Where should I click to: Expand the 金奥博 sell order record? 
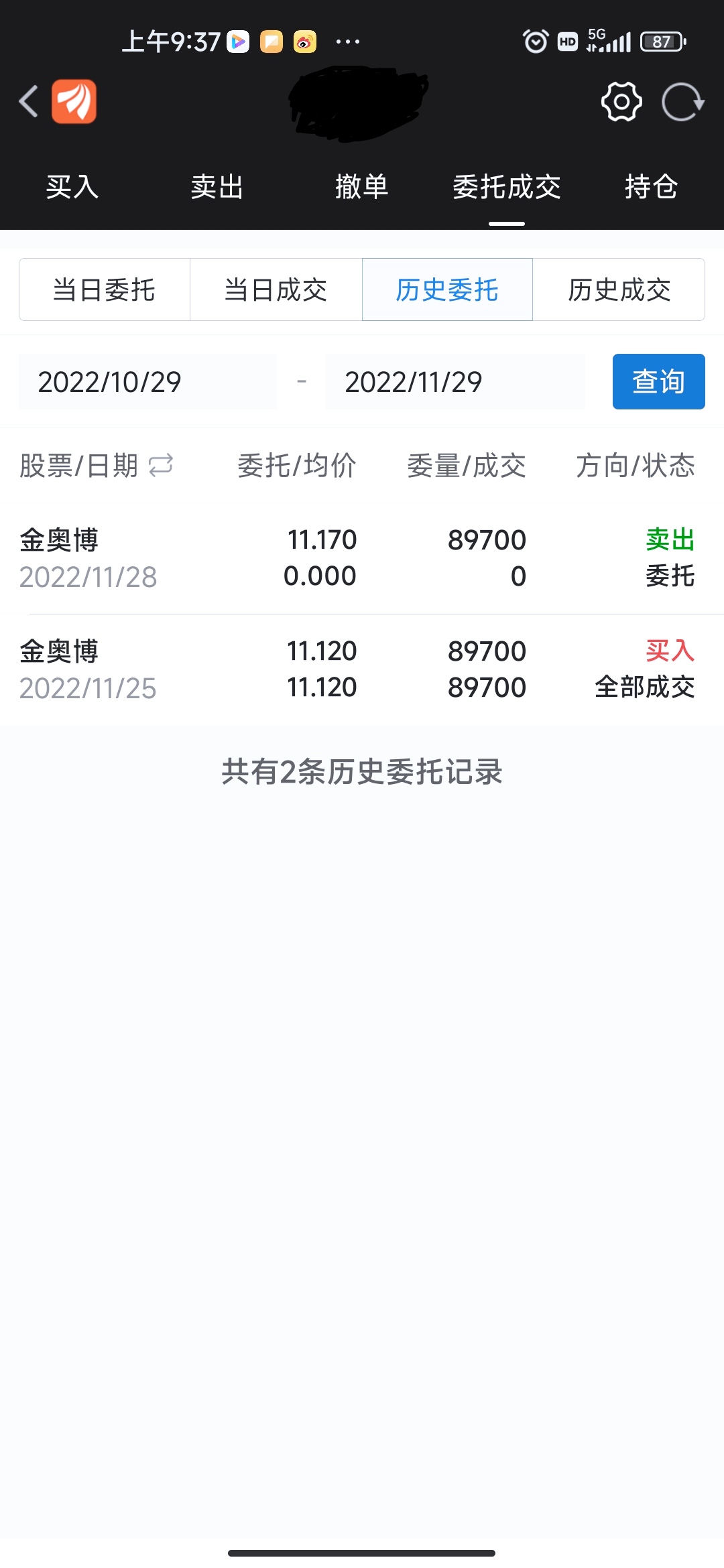pos(362,558)
